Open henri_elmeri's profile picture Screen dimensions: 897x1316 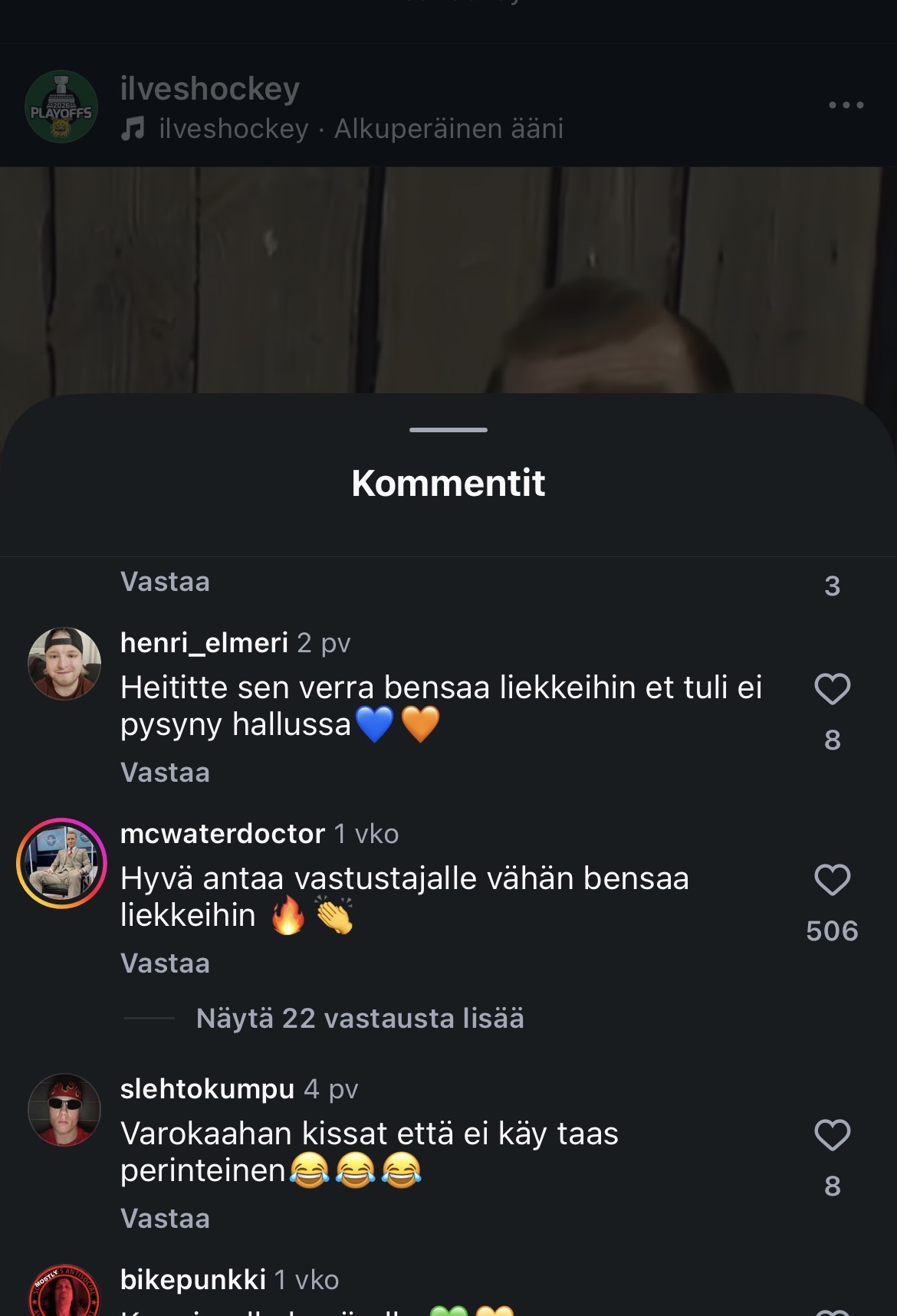pos(64,664)
